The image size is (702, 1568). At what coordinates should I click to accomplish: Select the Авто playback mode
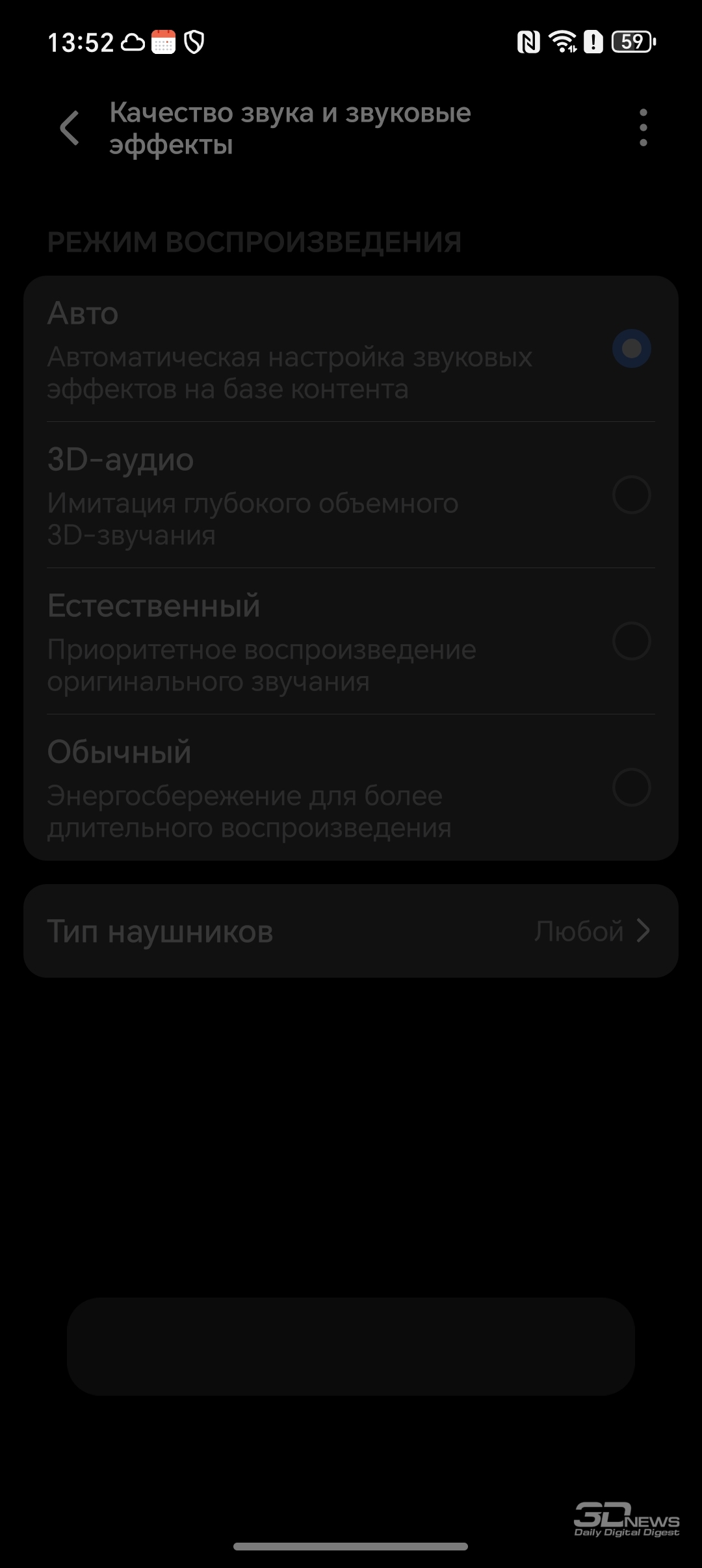pos(351,350)
